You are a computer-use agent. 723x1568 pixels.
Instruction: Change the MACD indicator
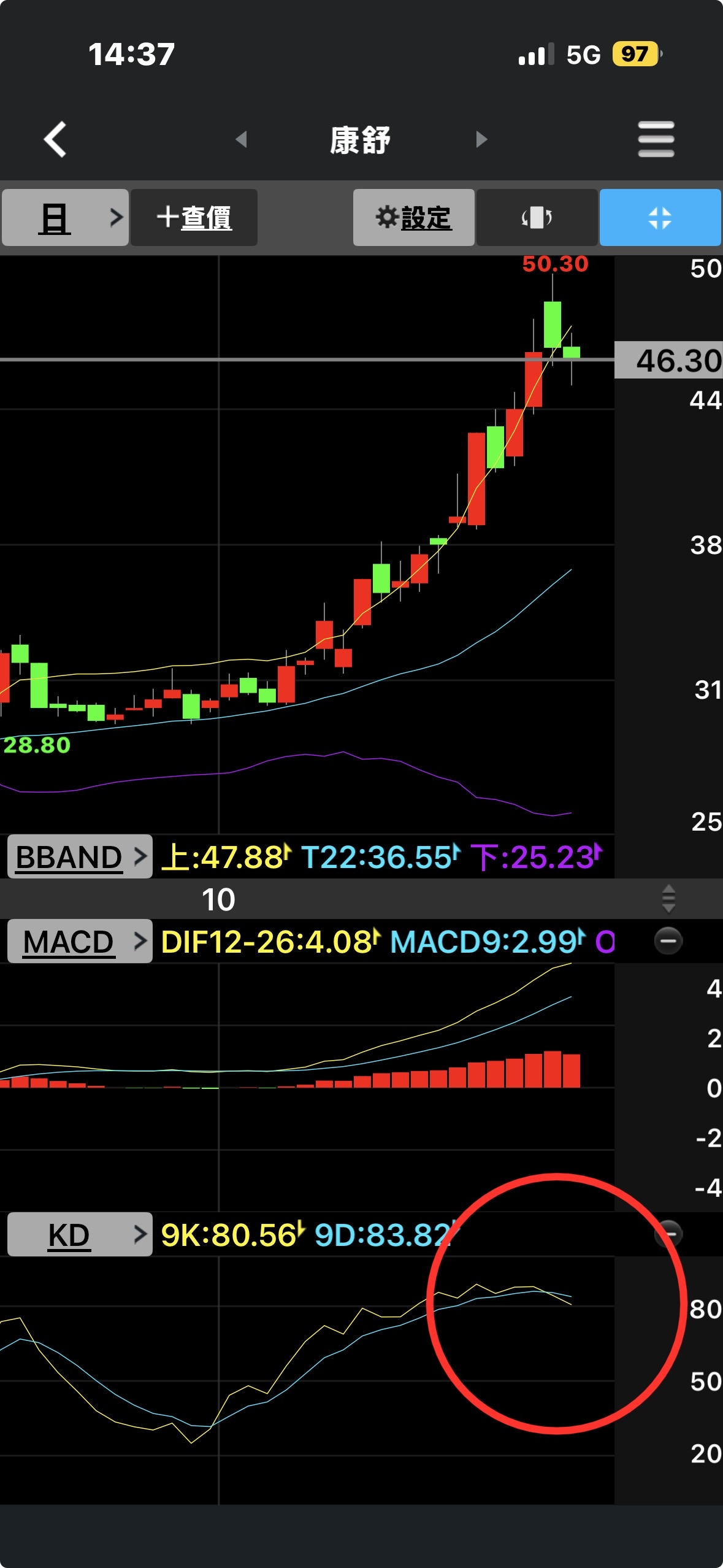tap(80, 941)
